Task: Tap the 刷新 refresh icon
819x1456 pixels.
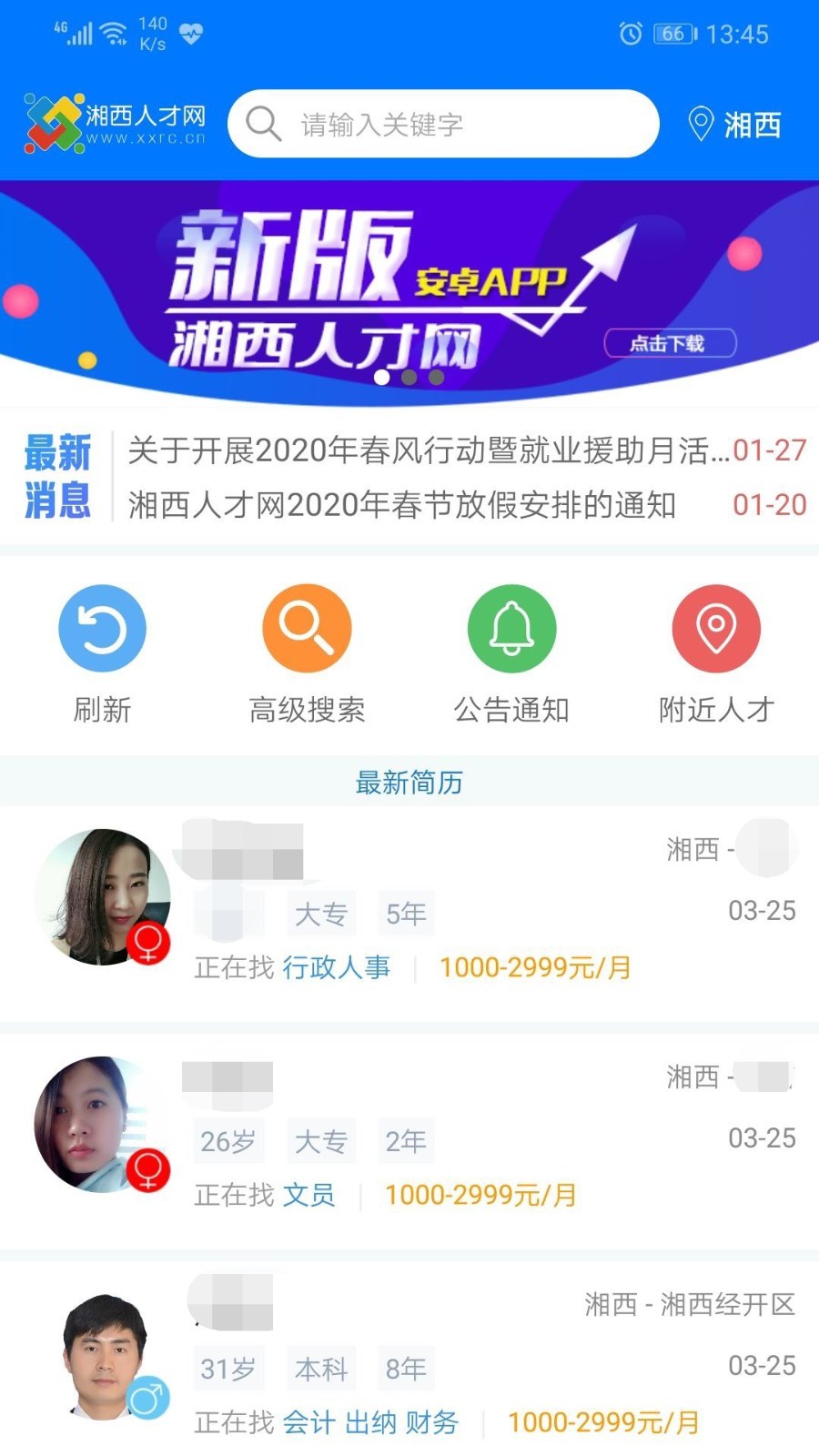Action: click(x=102, y=628)
